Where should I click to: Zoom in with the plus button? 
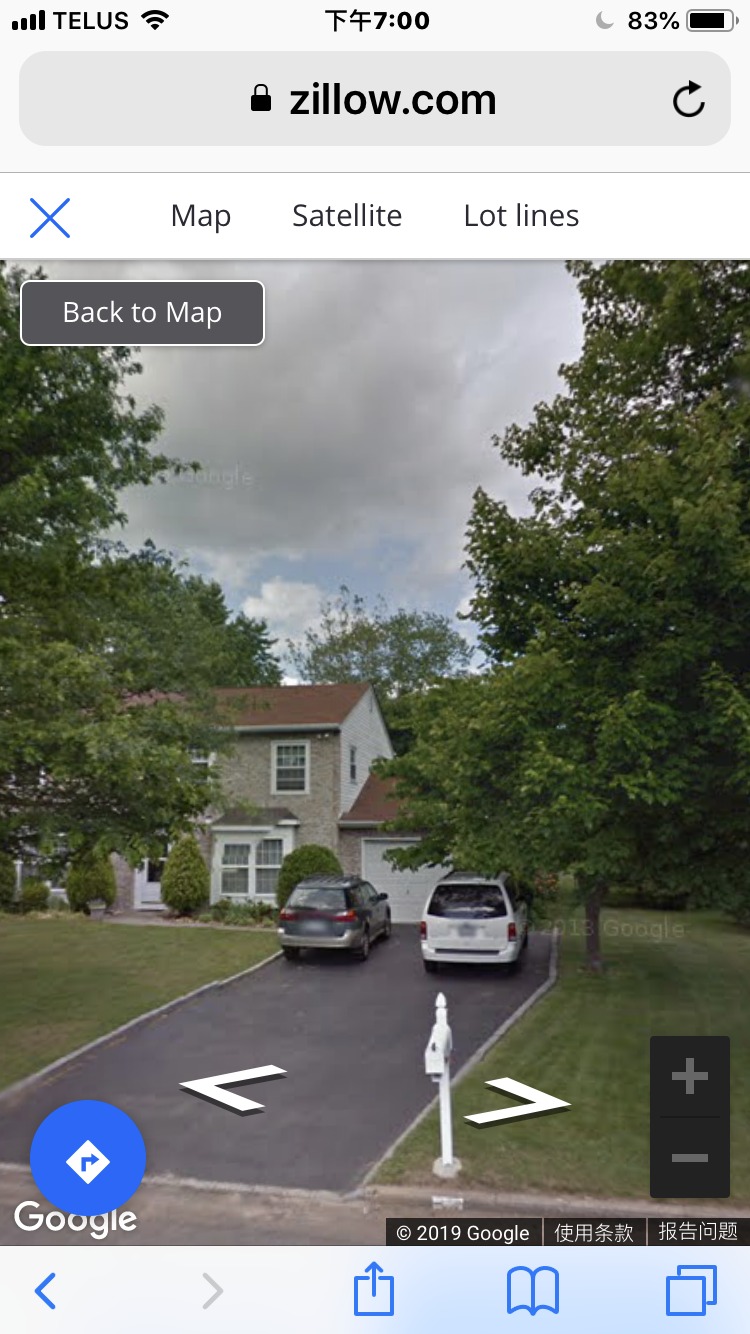tap(689, 1077)
